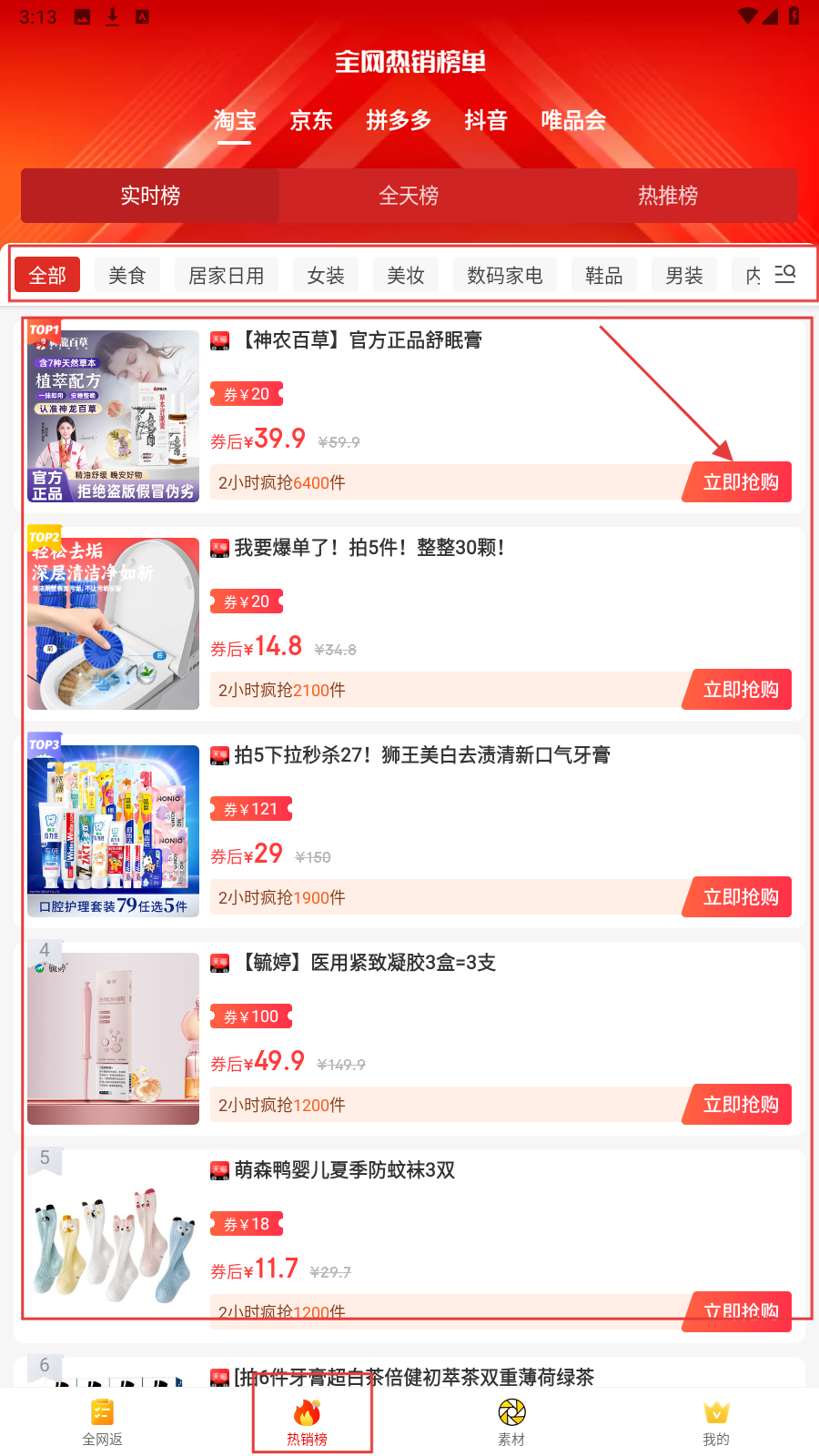Open the 素材 tab

511,1421
